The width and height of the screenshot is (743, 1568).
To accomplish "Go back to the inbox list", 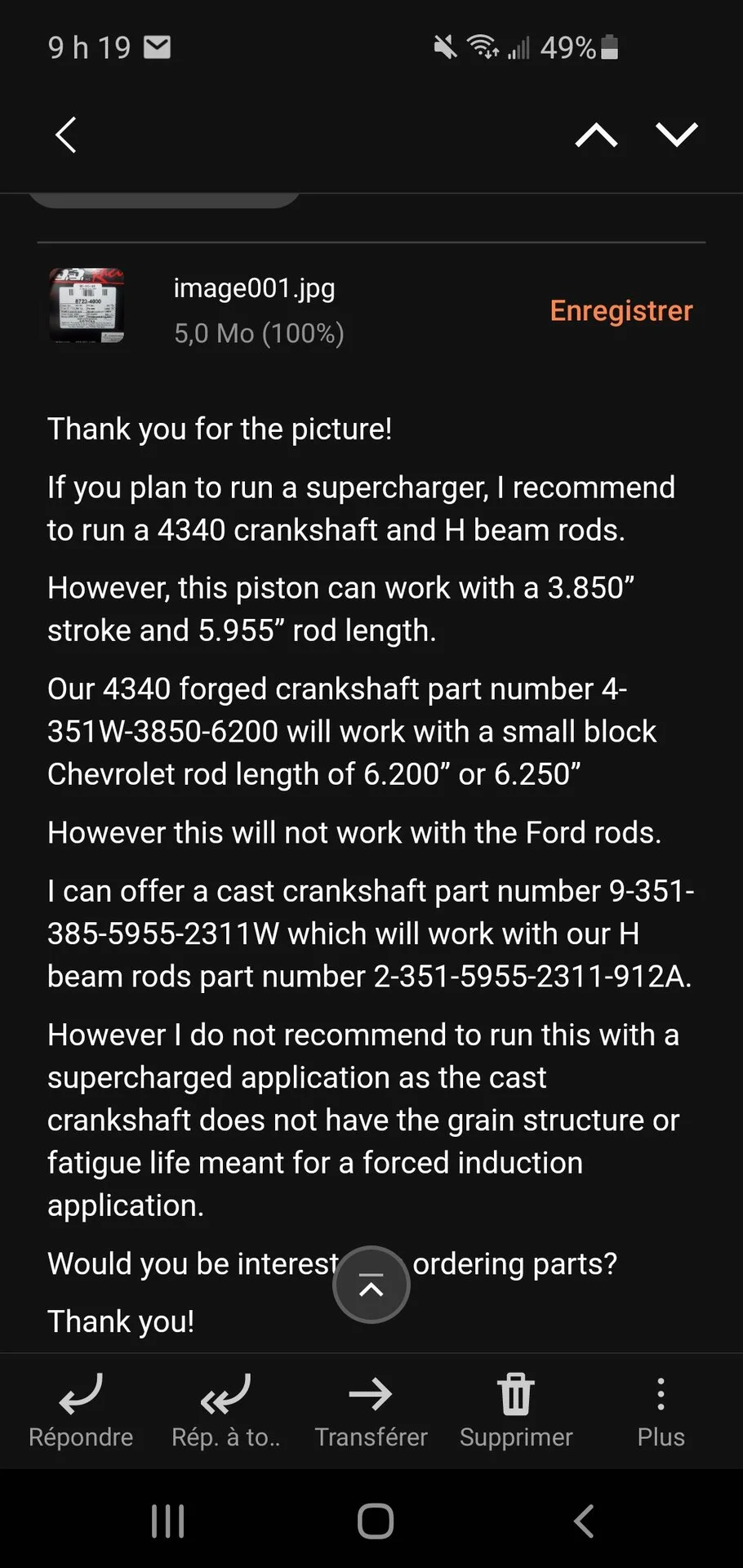I will [x=66, y=135].
